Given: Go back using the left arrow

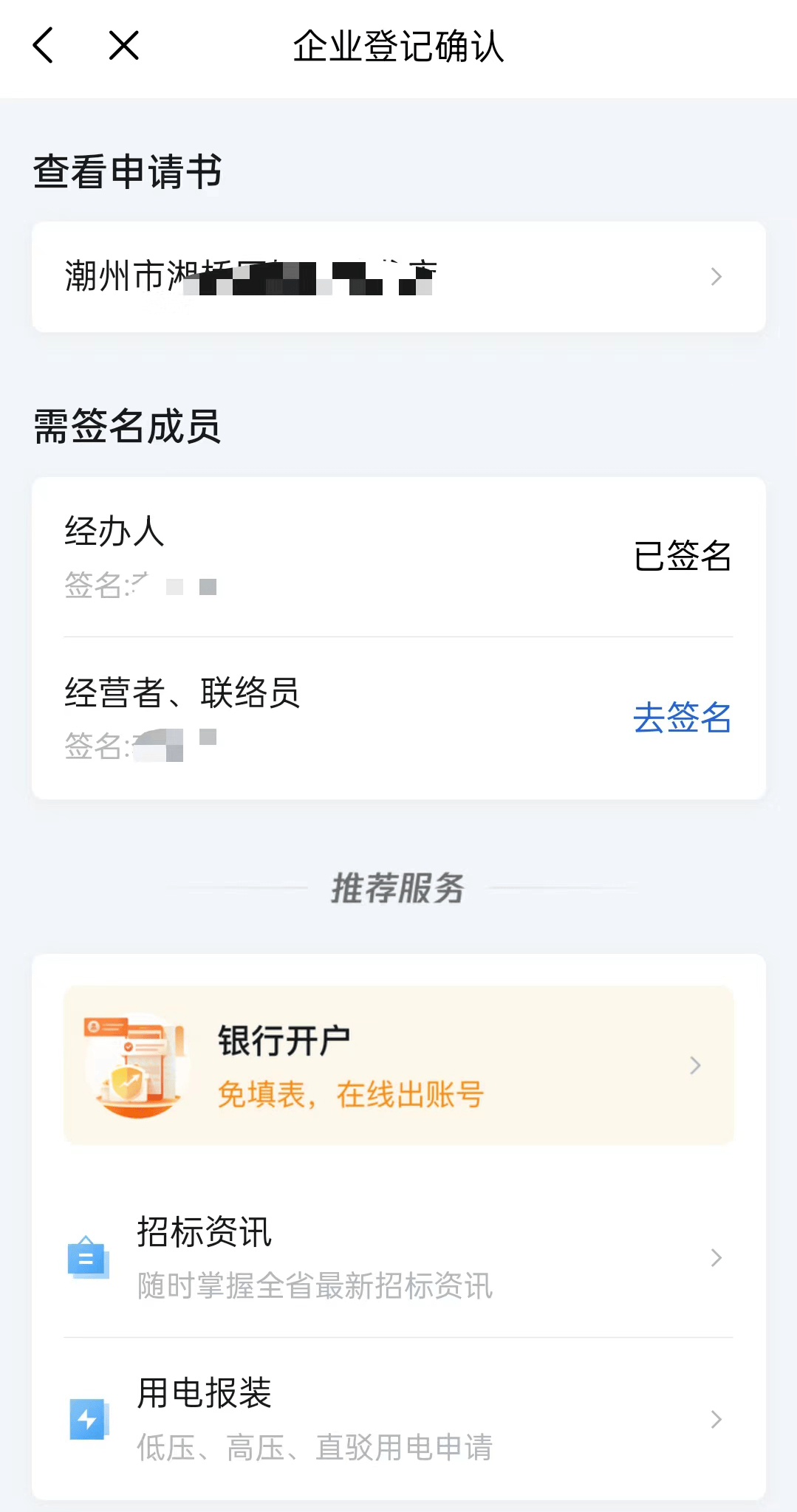Looking at the screenshot, I should 44,46.
